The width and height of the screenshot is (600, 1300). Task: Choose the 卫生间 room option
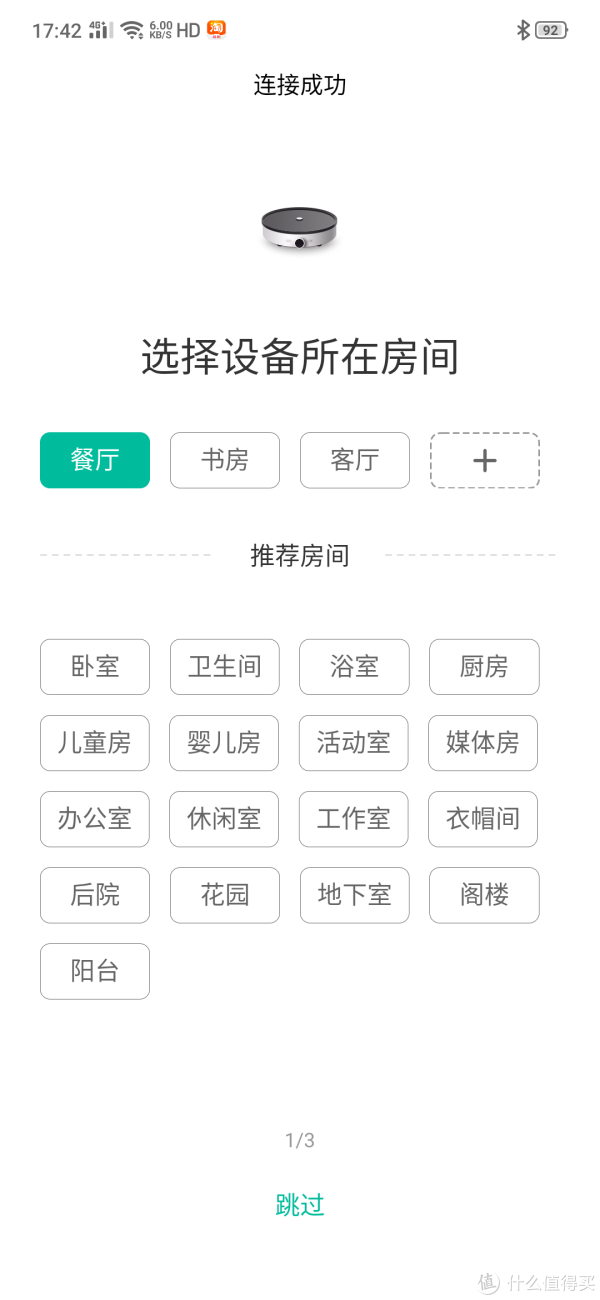(225, 667)
